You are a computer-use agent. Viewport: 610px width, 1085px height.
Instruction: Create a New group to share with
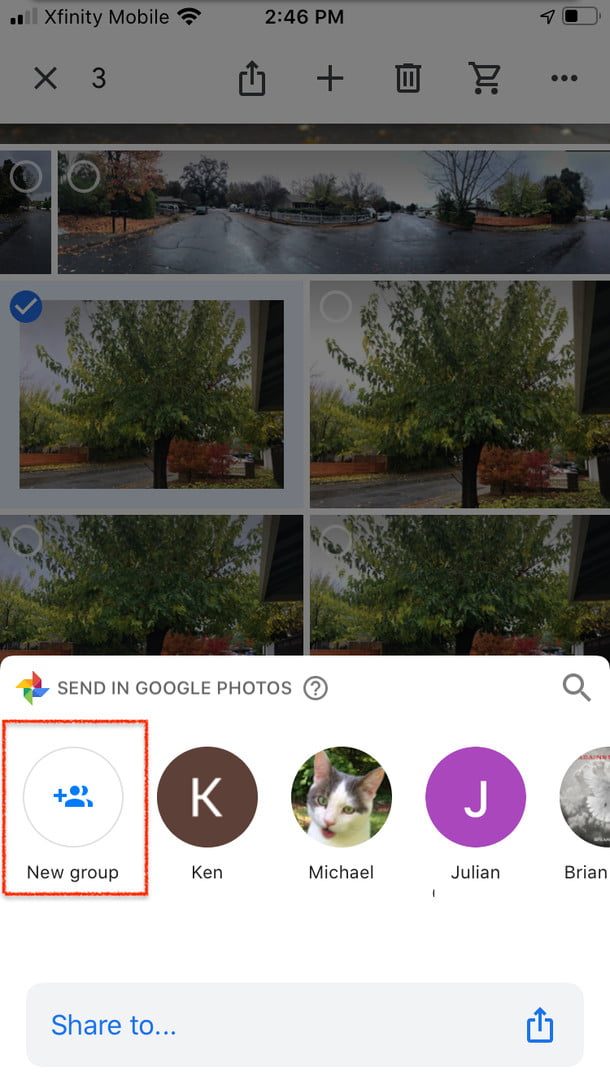(x=73, y=797)
